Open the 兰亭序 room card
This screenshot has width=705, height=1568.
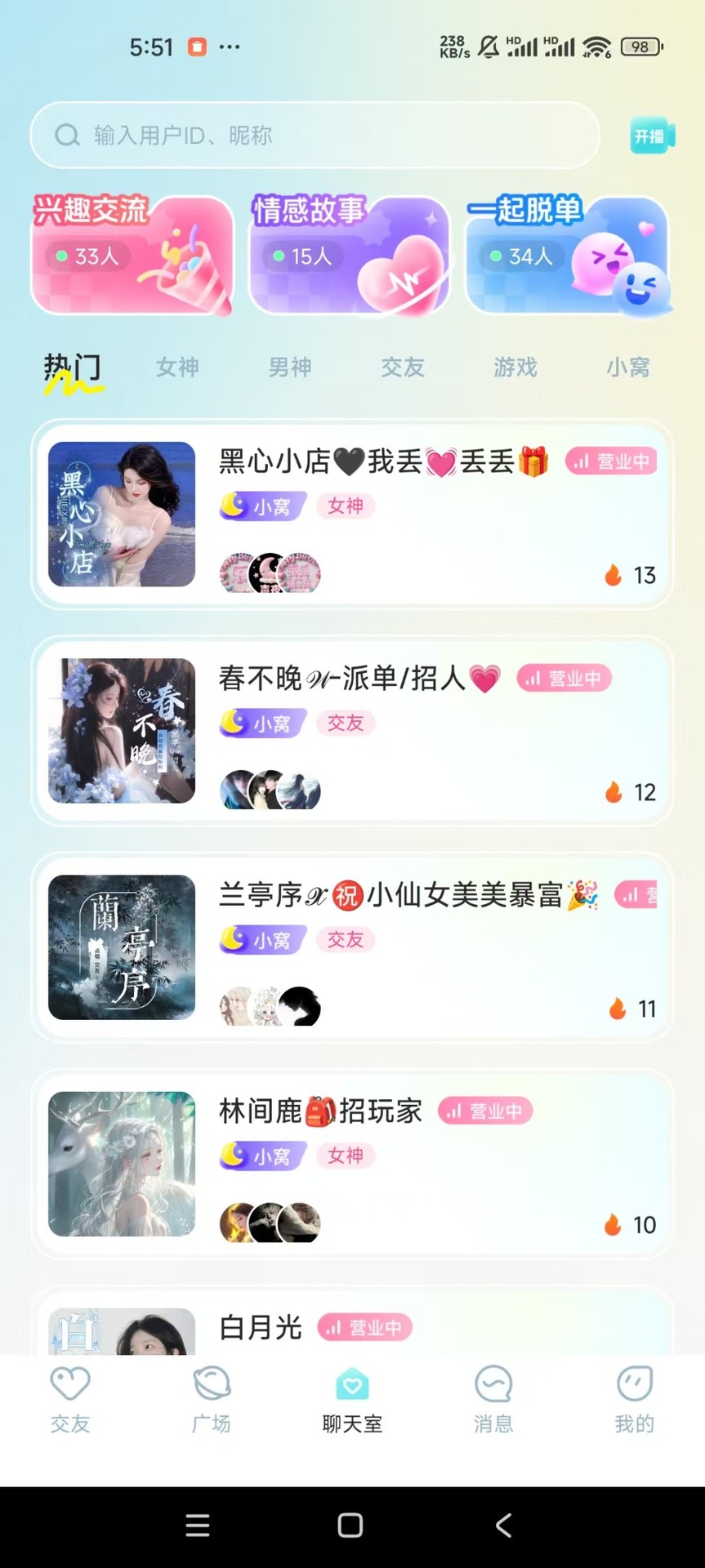[x=352, y=947]
